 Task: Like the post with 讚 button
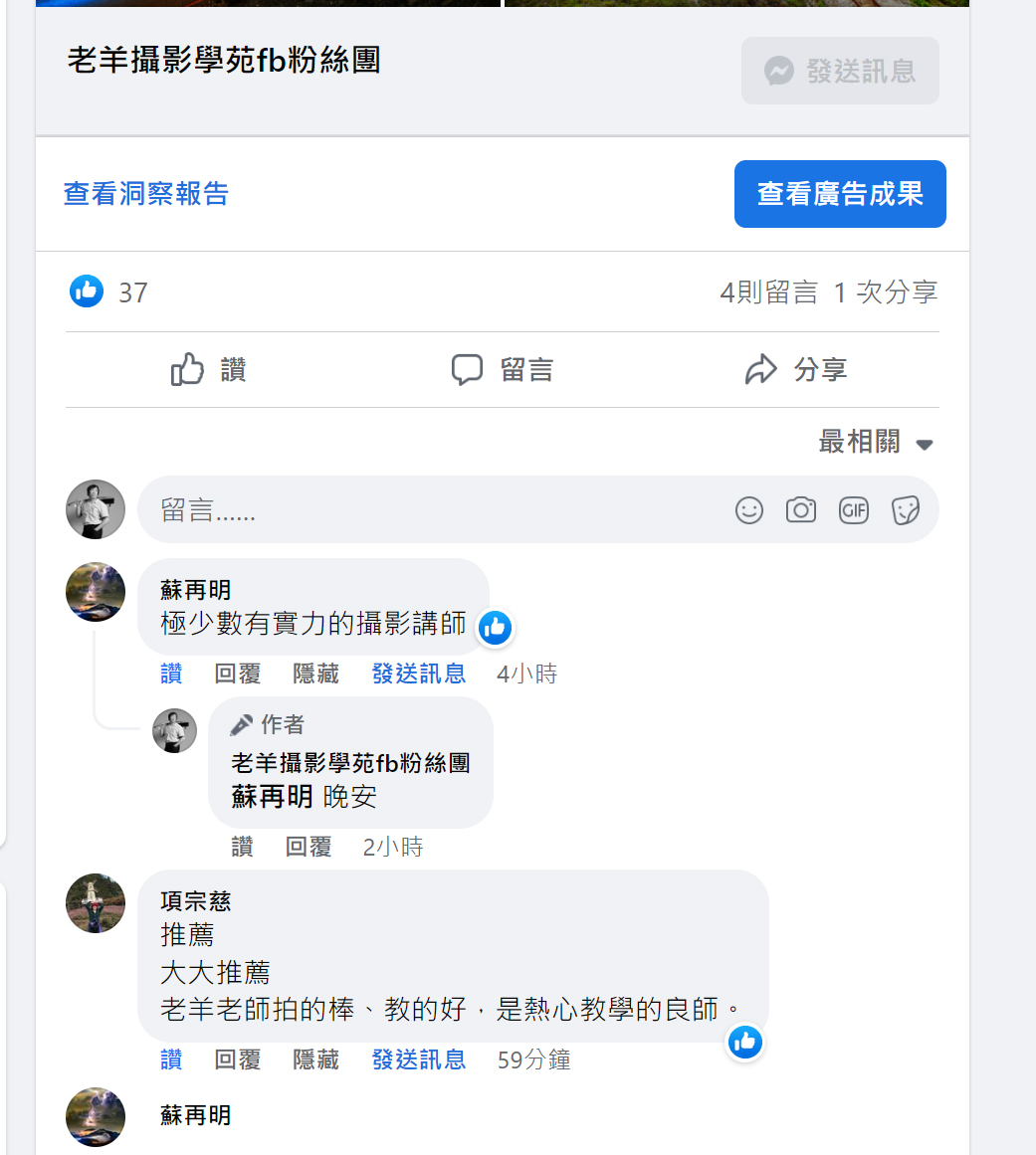pos(209,370)
